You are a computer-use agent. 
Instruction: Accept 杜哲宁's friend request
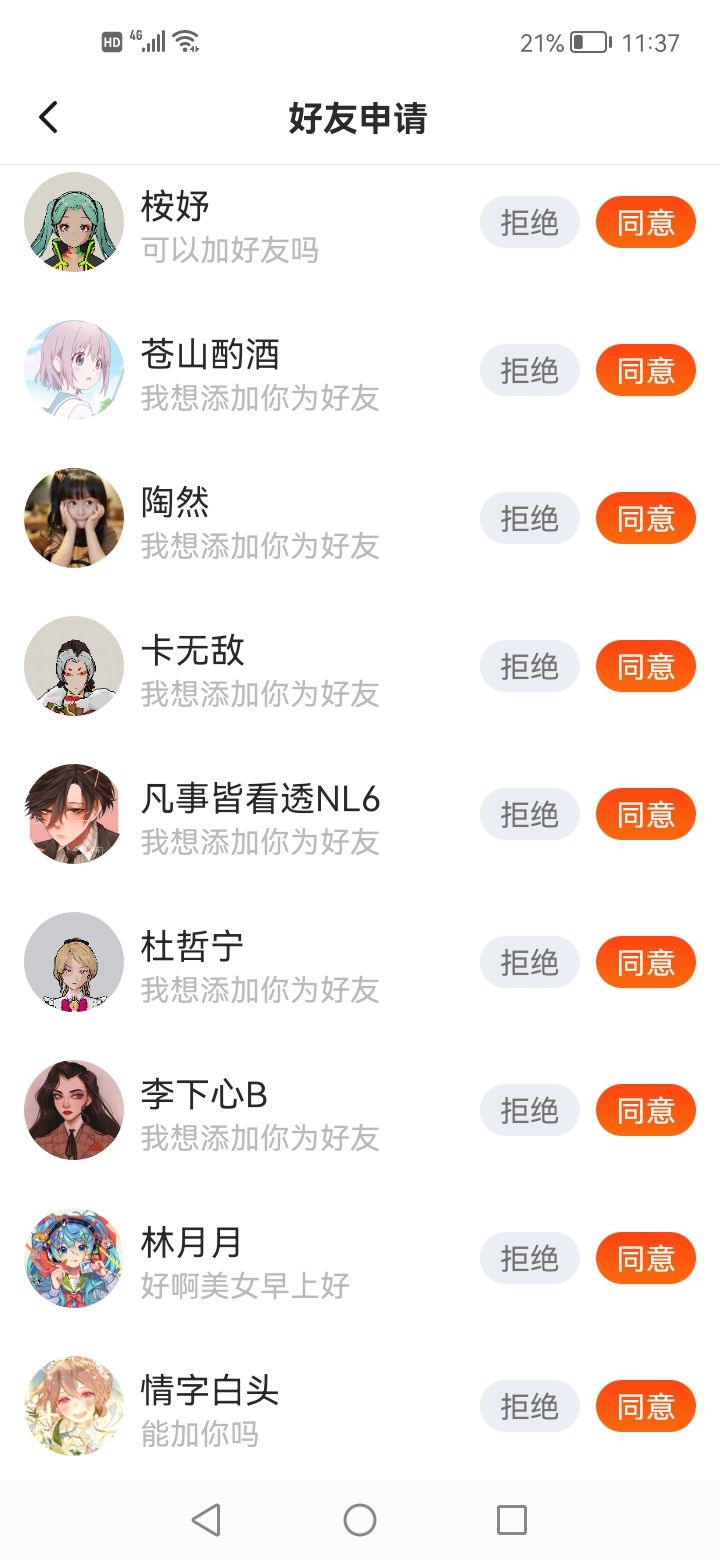645,962
